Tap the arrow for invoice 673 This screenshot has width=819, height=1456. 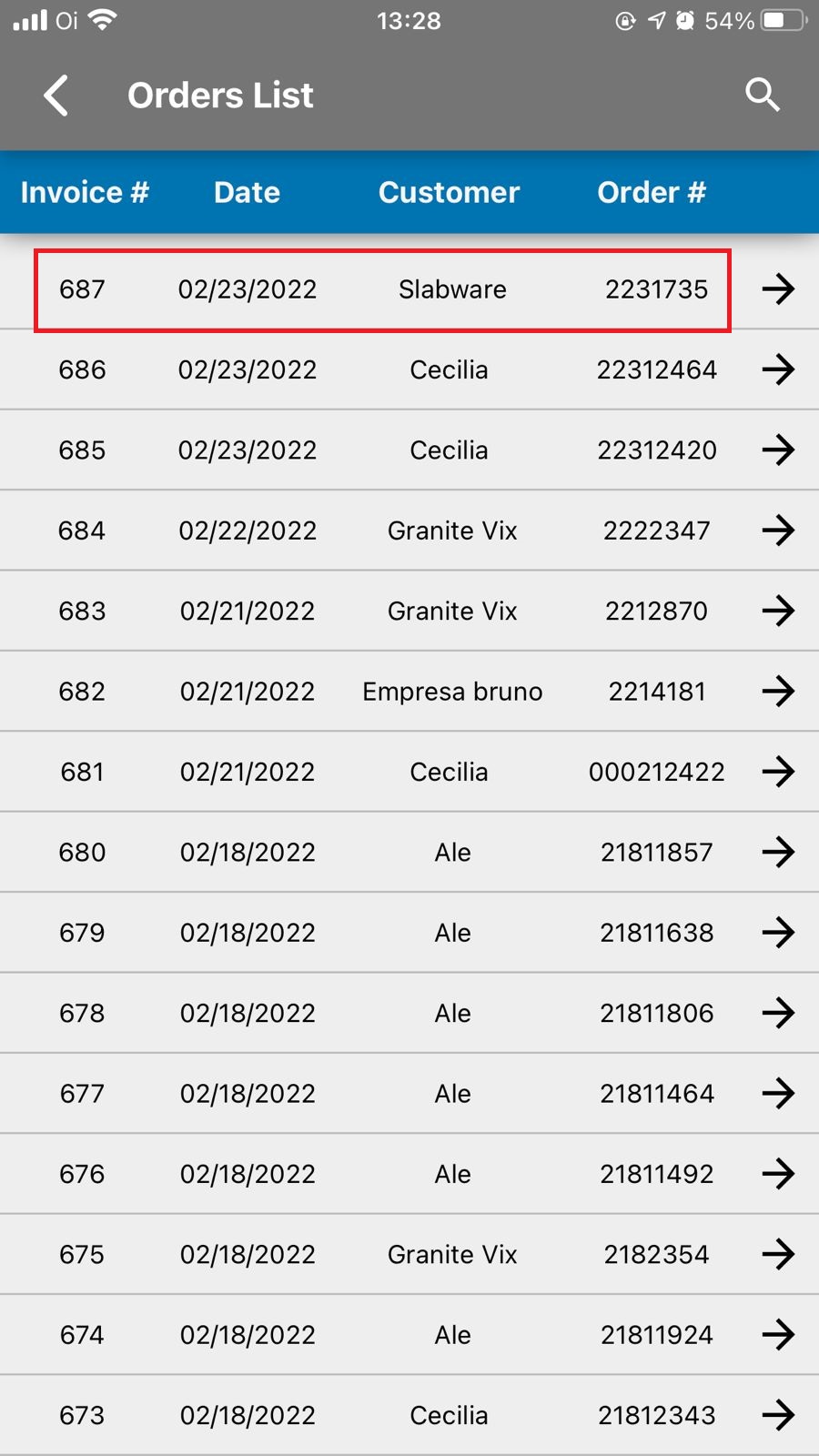778,1415
